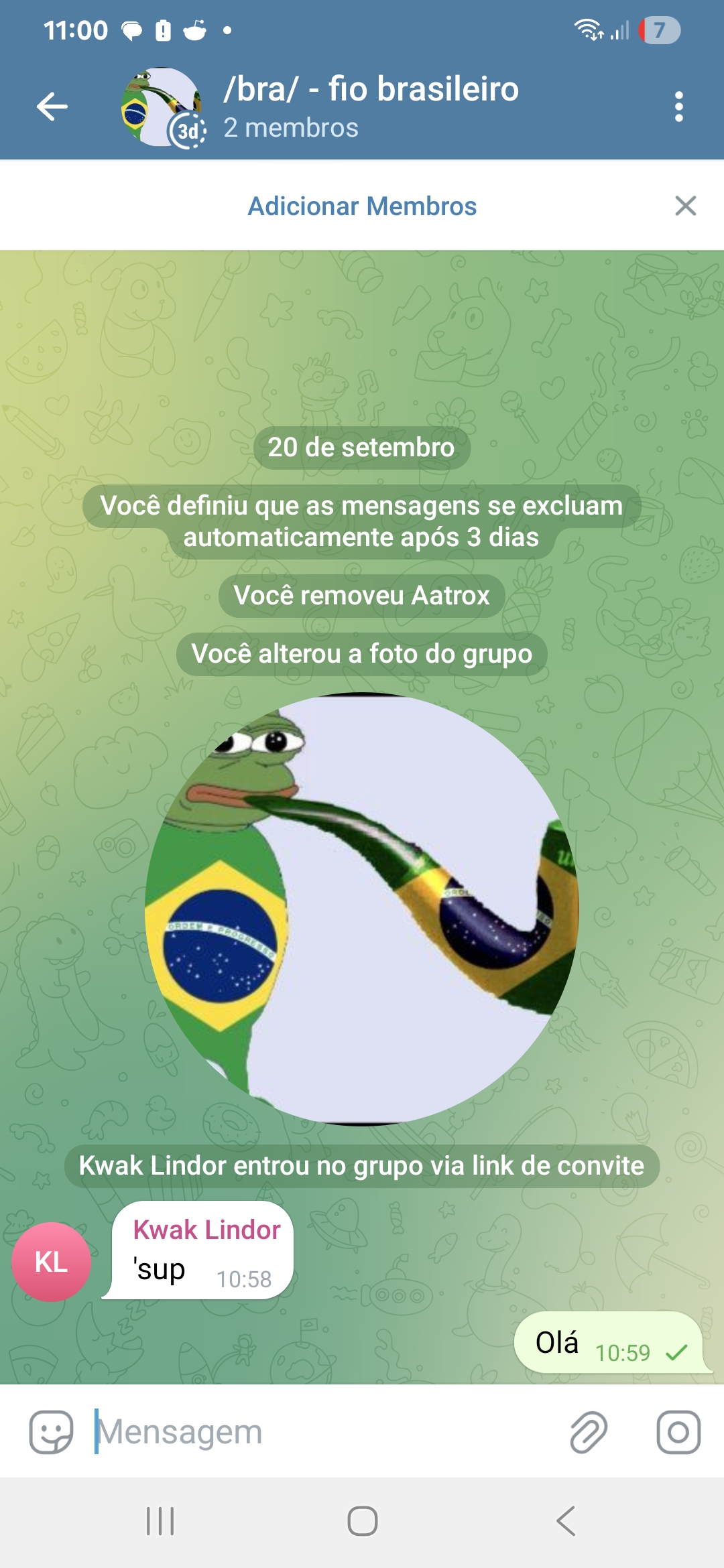724x1568 pixels.
Task: Open the new group photo
Action: [x=362, y=909]
